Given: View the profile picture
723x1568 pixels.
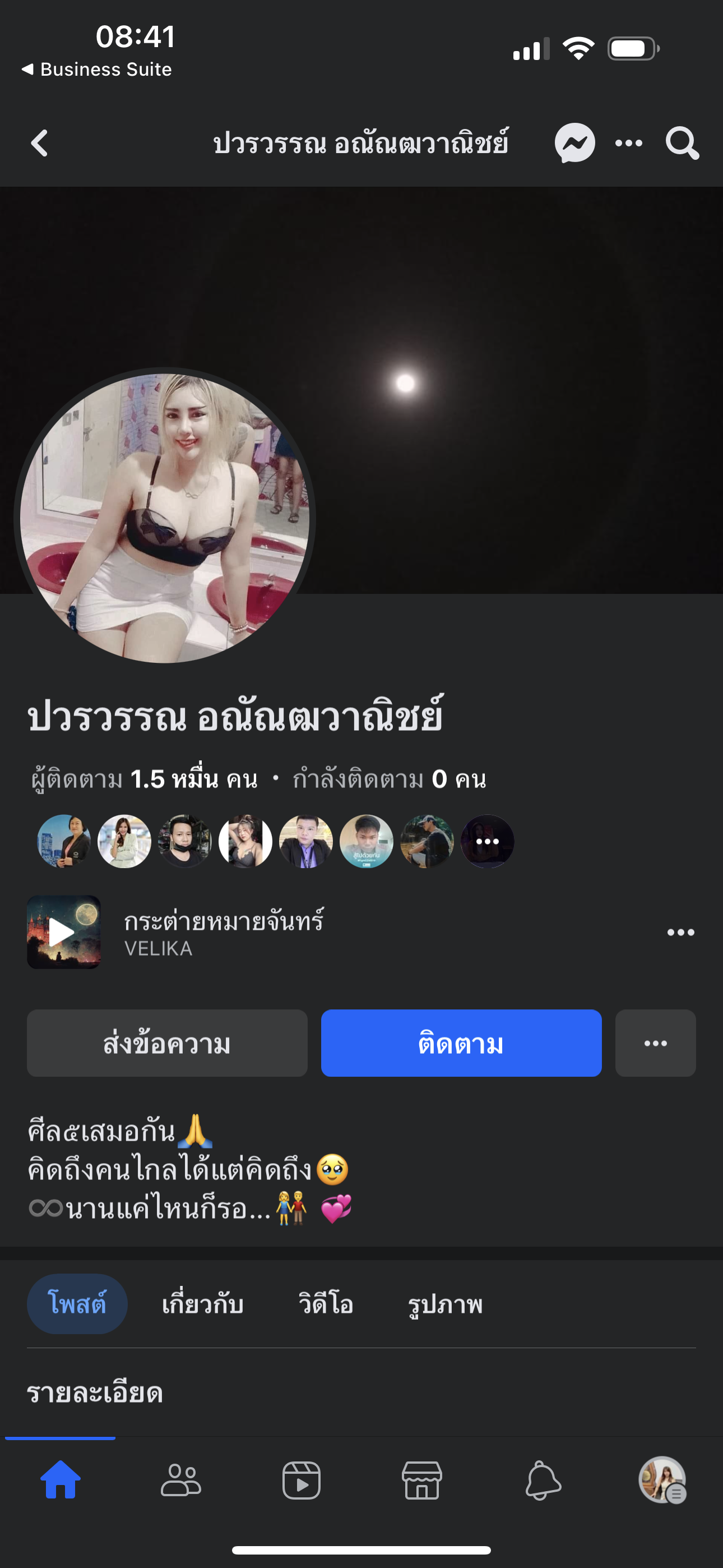Looking at the screenshot, I should tap(164, 518).
